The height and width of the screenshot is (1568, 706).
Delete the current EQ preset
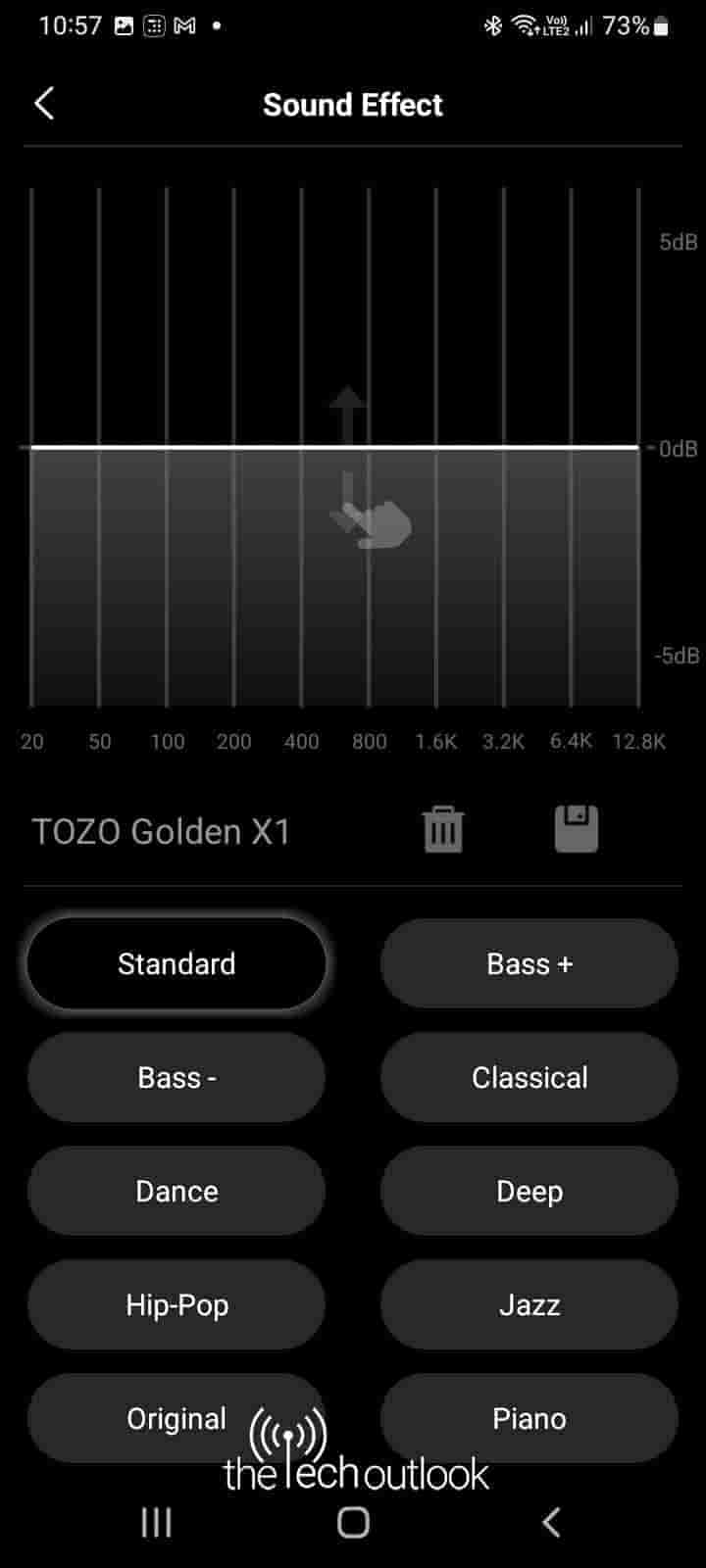443,830
